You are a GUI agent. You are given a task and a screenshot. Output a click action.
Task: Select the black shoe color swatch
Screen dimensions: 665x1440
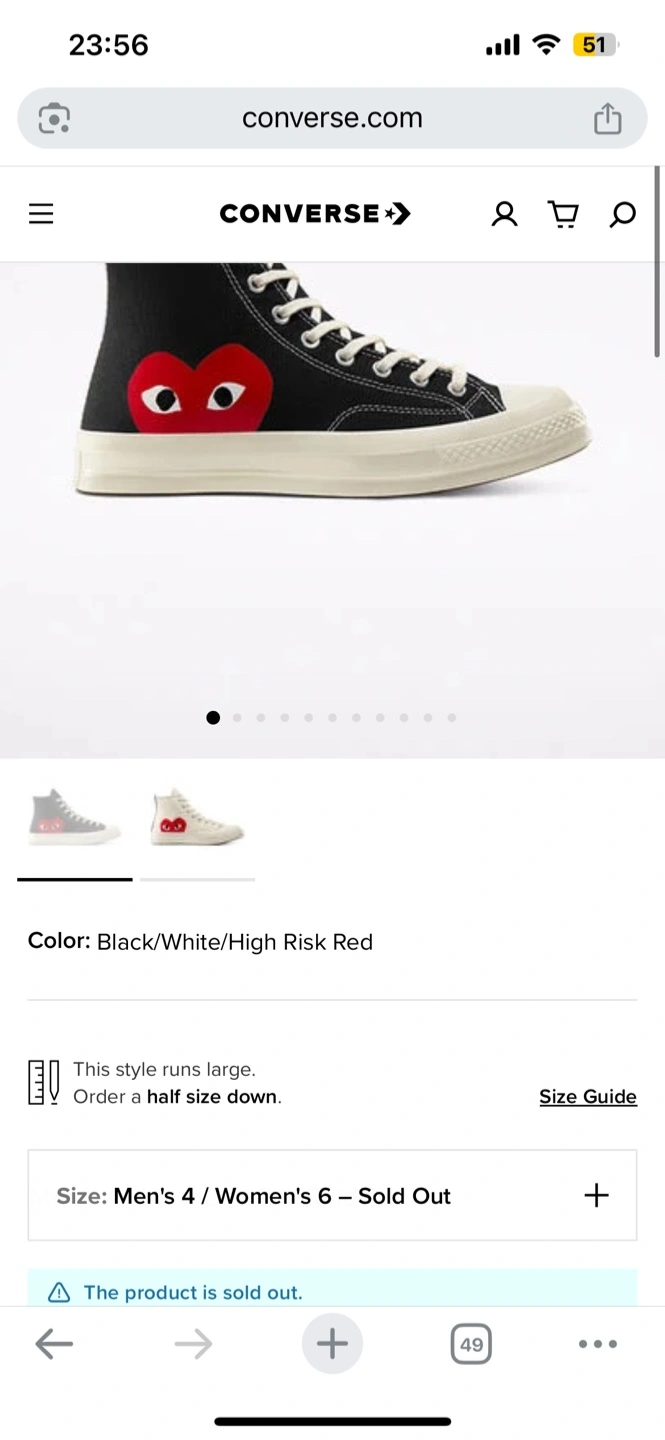tap(75, 818)
